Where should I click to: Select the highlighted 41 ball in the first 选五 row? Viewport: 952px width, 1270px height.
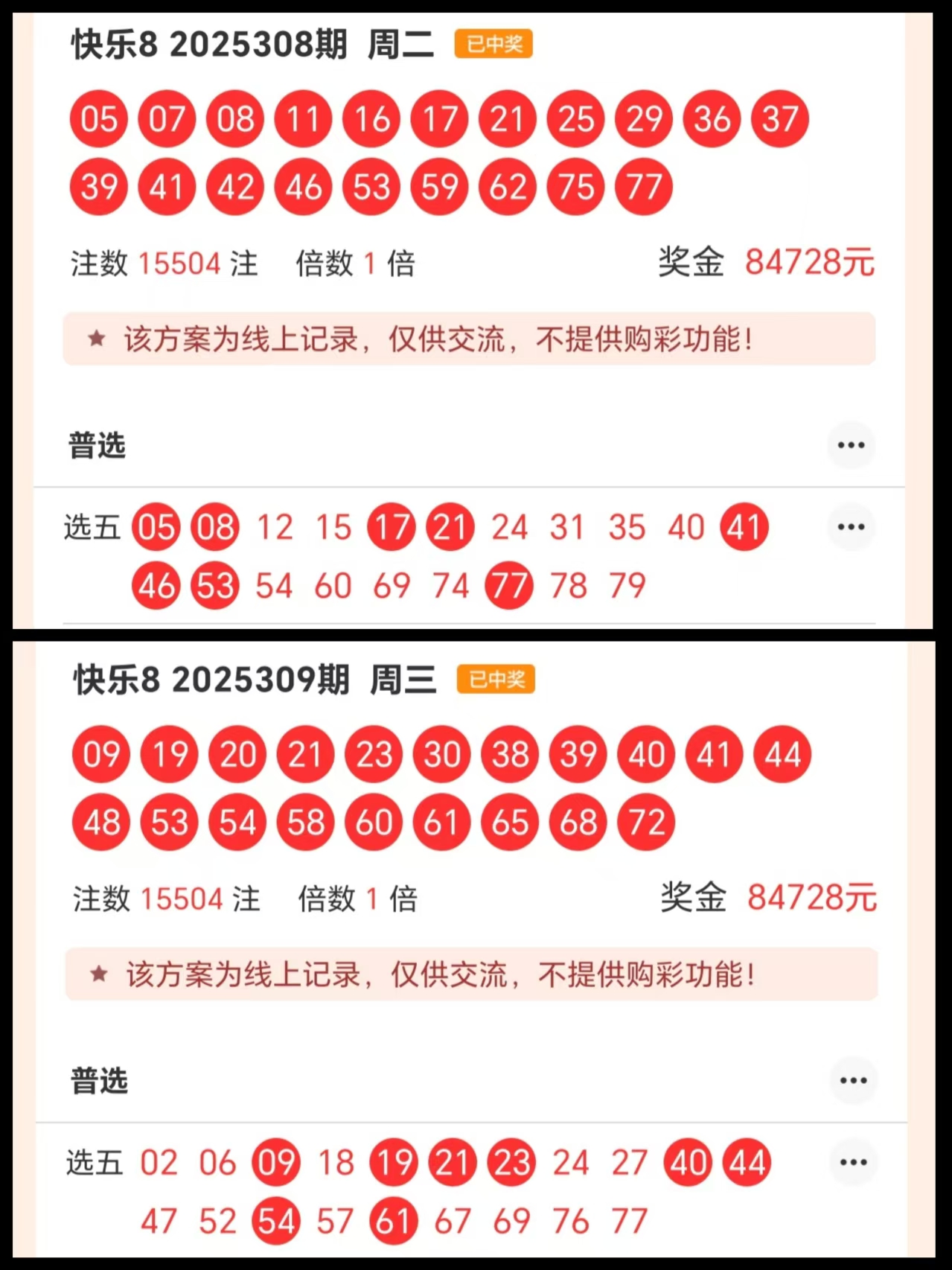(x=744, y=526)
